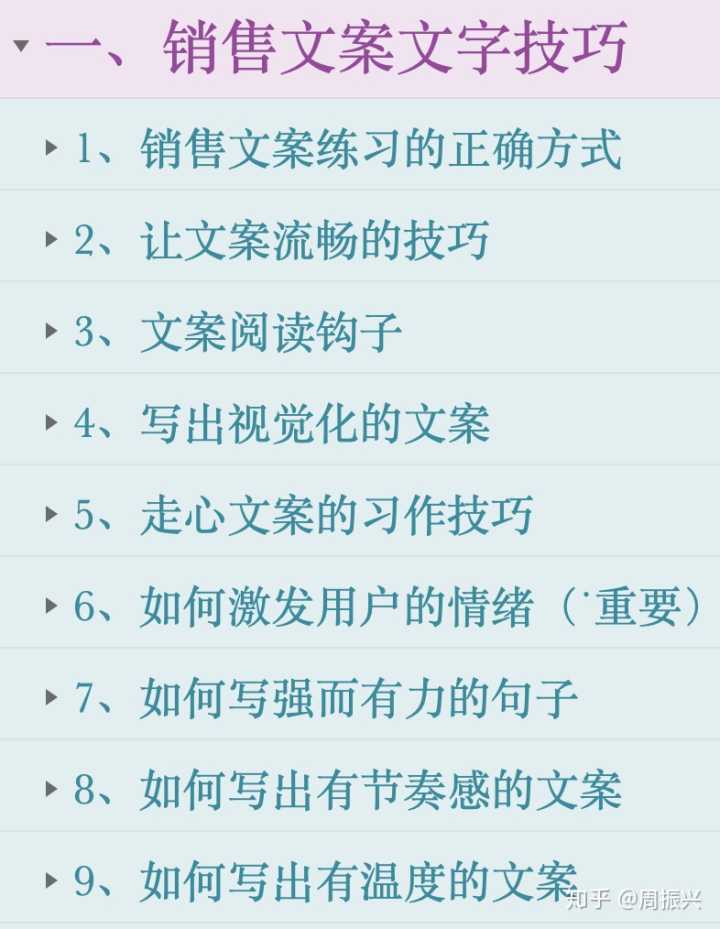Screen dimensions: 720x929
Task: Expand 6、如何激发用户的情绪
Action: click(x=52, y=606)
